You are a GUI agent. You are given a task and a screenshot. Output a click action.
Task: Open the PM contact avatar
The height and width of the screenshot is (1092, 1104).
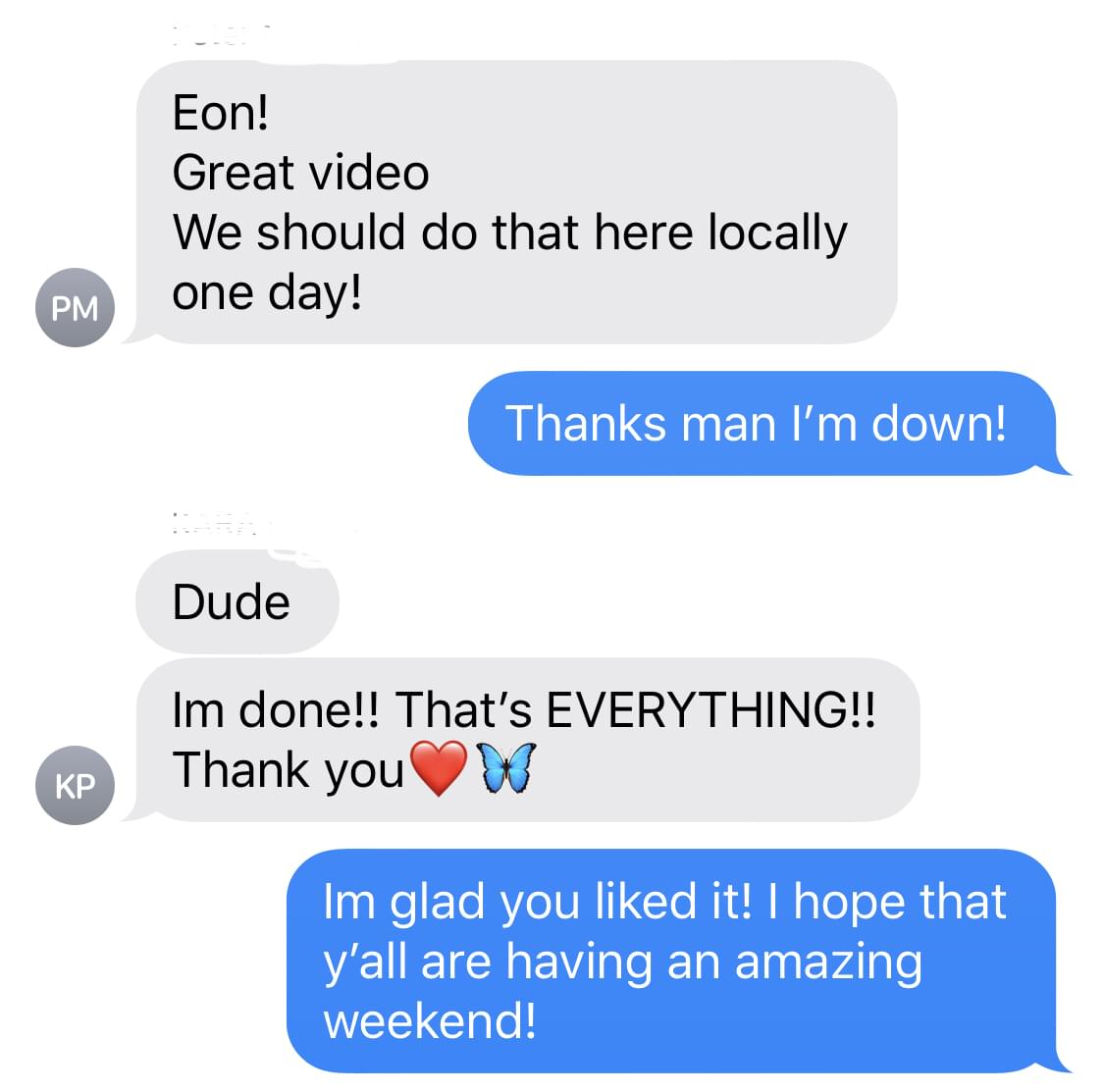point(76,309)
